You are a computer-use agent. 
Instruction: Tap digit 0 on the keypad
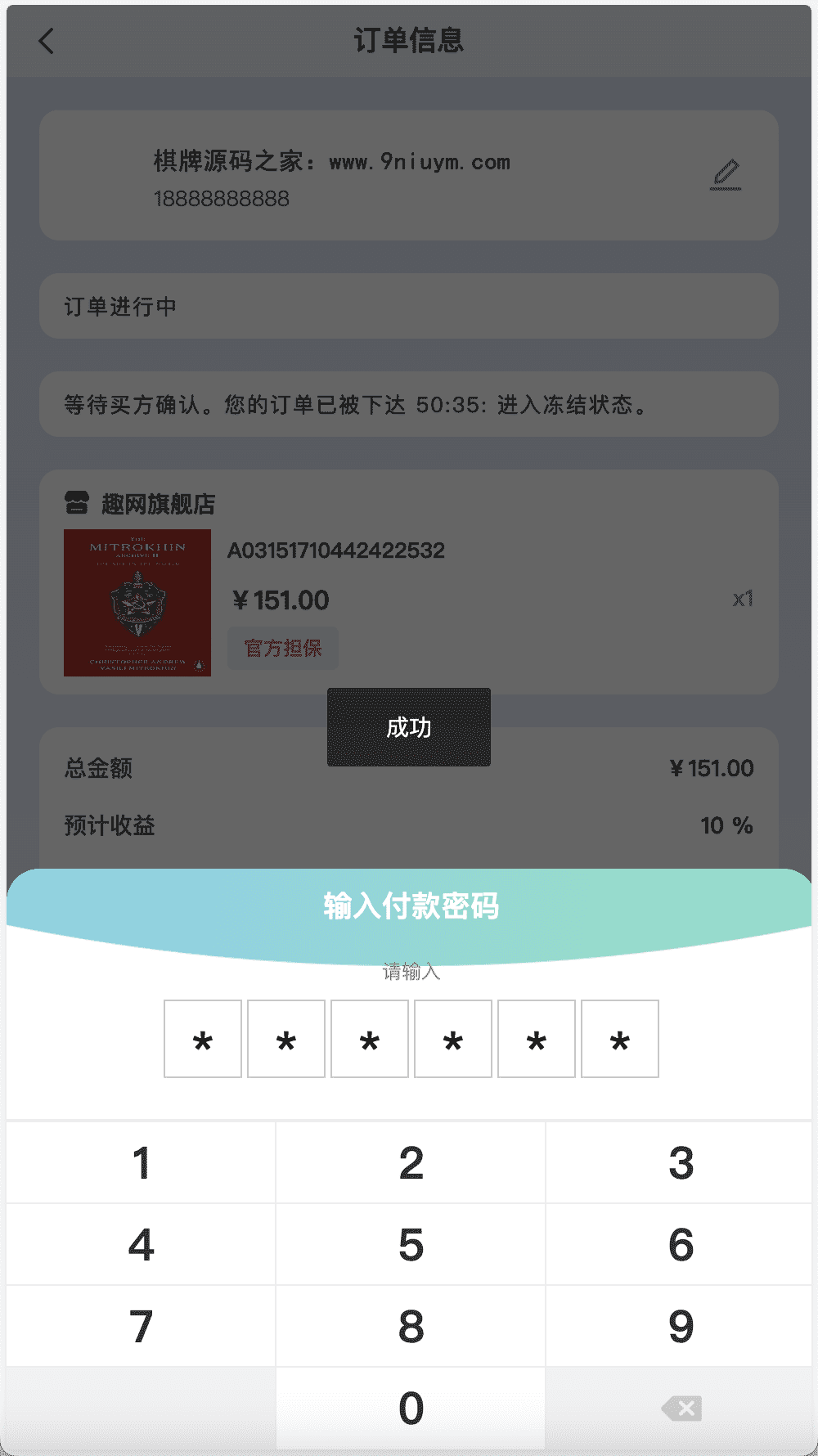coord(411,1408)
